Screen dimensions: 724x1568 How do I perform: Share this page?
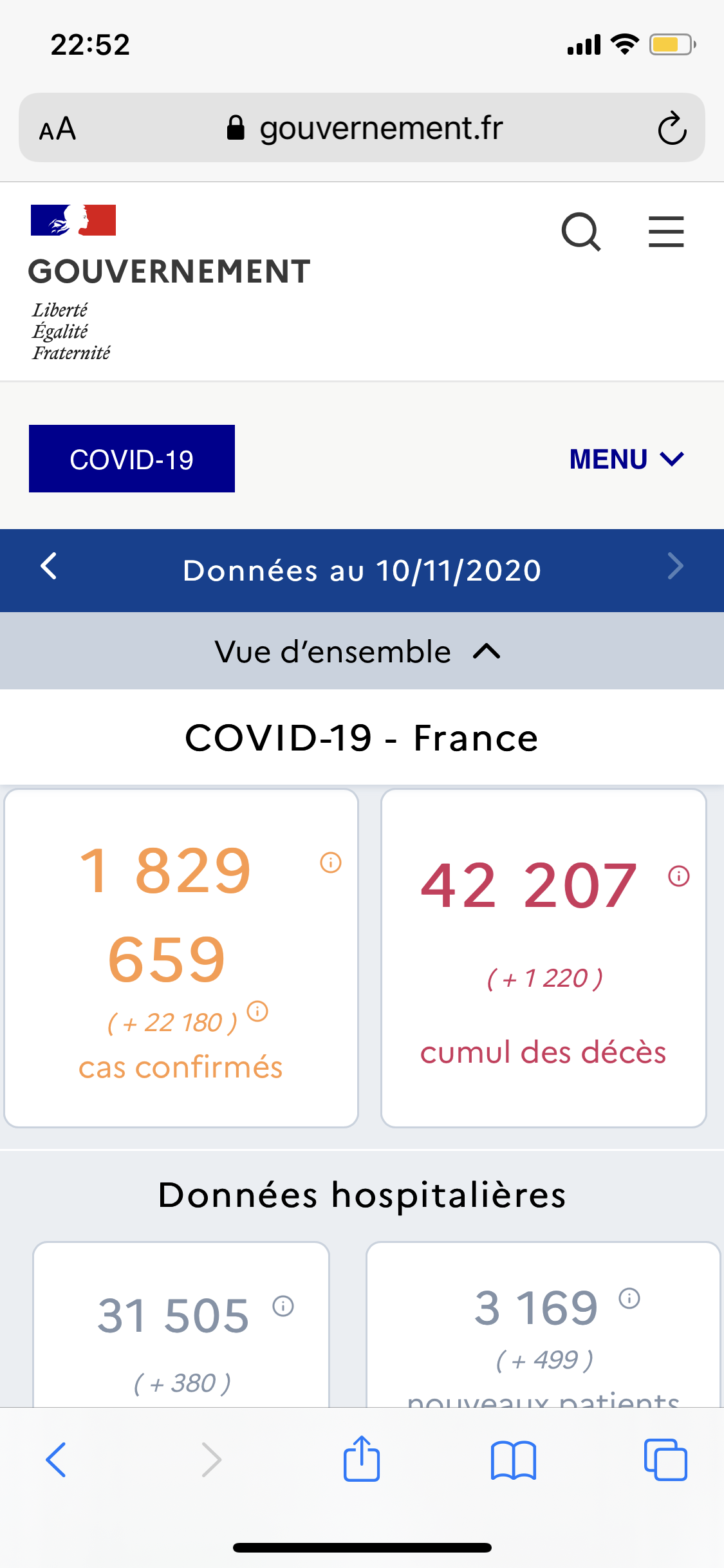pos(362,1459)
